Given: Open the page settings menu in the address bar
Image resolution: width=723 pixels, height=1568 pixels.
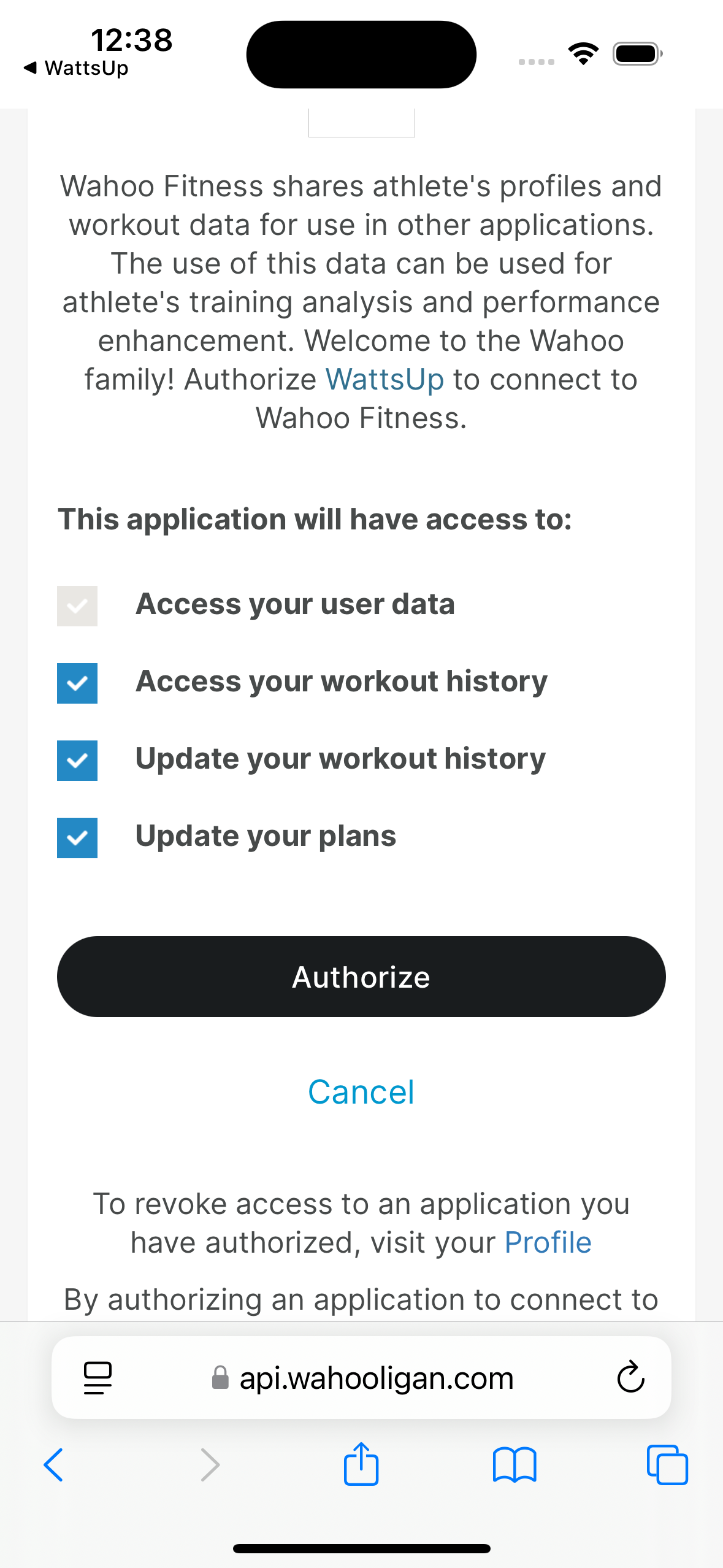Looking at the screenshot, I should pyautogui.click(x=98, y=1378).
